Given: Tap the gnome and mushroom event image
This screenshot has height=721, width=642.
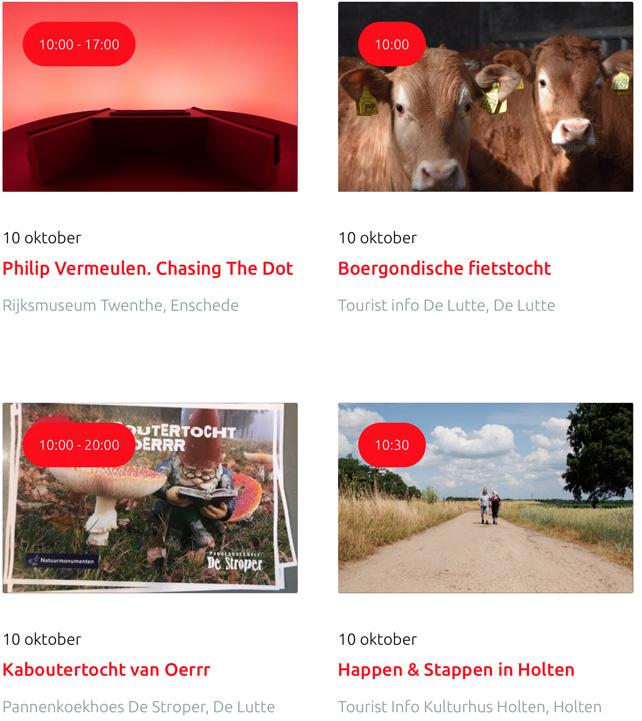Looking at the screenshot, I should click(x=150, y=510).
